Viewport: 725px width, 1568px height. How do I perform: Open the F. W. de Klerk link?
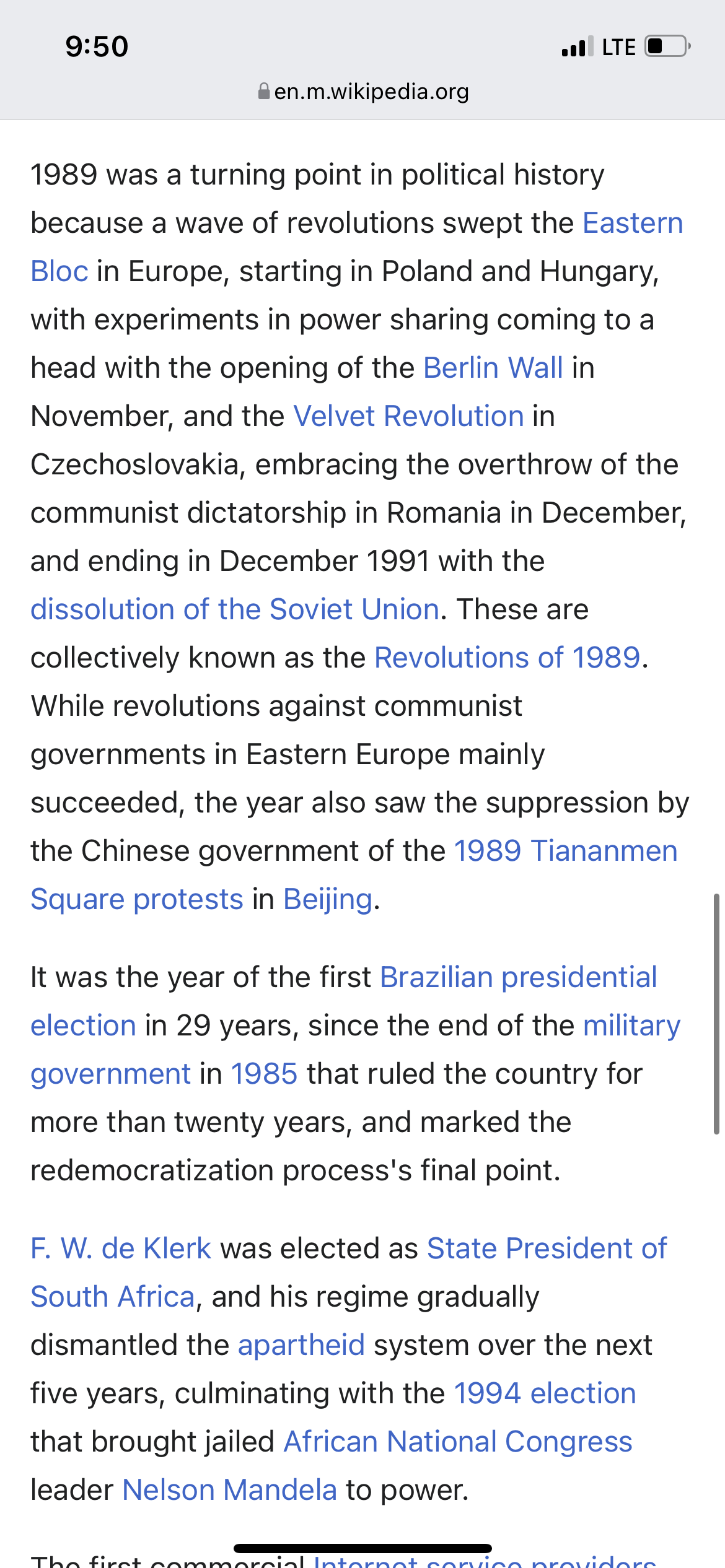pyautogui.click(x=121, y=1249)
